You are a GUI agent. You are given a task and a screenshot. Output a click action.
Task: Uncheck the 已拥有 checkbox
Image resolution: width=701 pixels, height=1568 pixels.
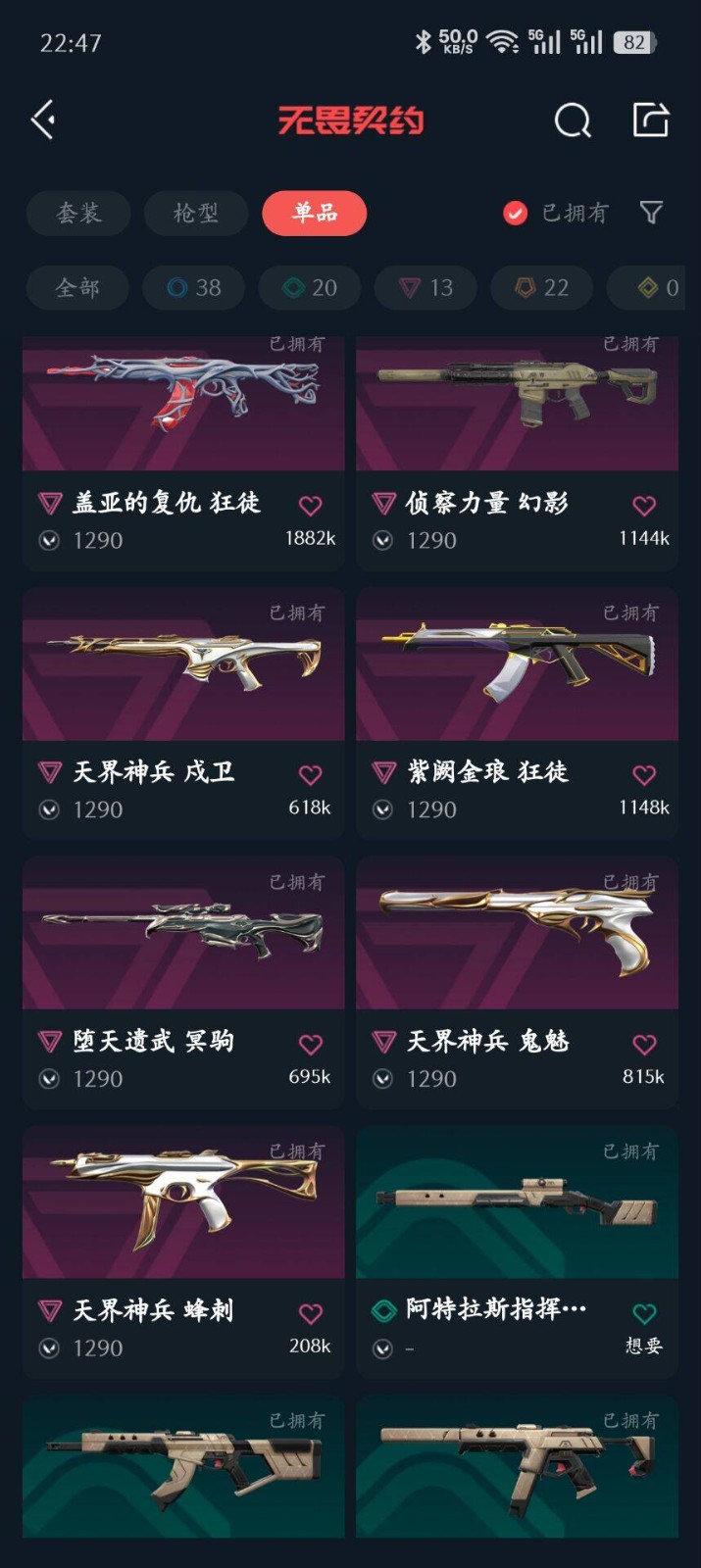(x=516, y=213)
